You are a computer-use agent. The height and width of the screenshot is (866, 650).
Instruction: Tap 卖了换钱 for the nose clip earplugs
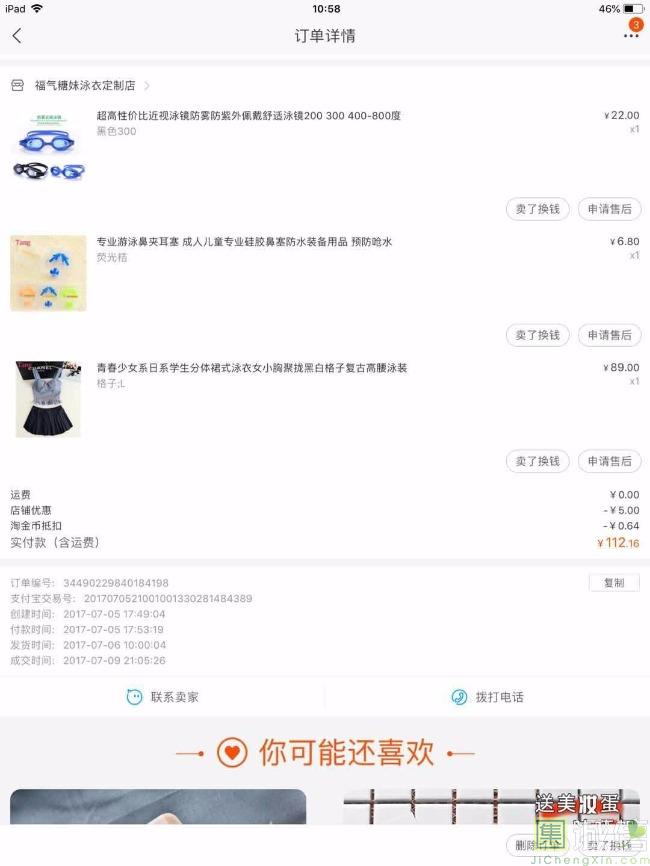tap(537, 335)
